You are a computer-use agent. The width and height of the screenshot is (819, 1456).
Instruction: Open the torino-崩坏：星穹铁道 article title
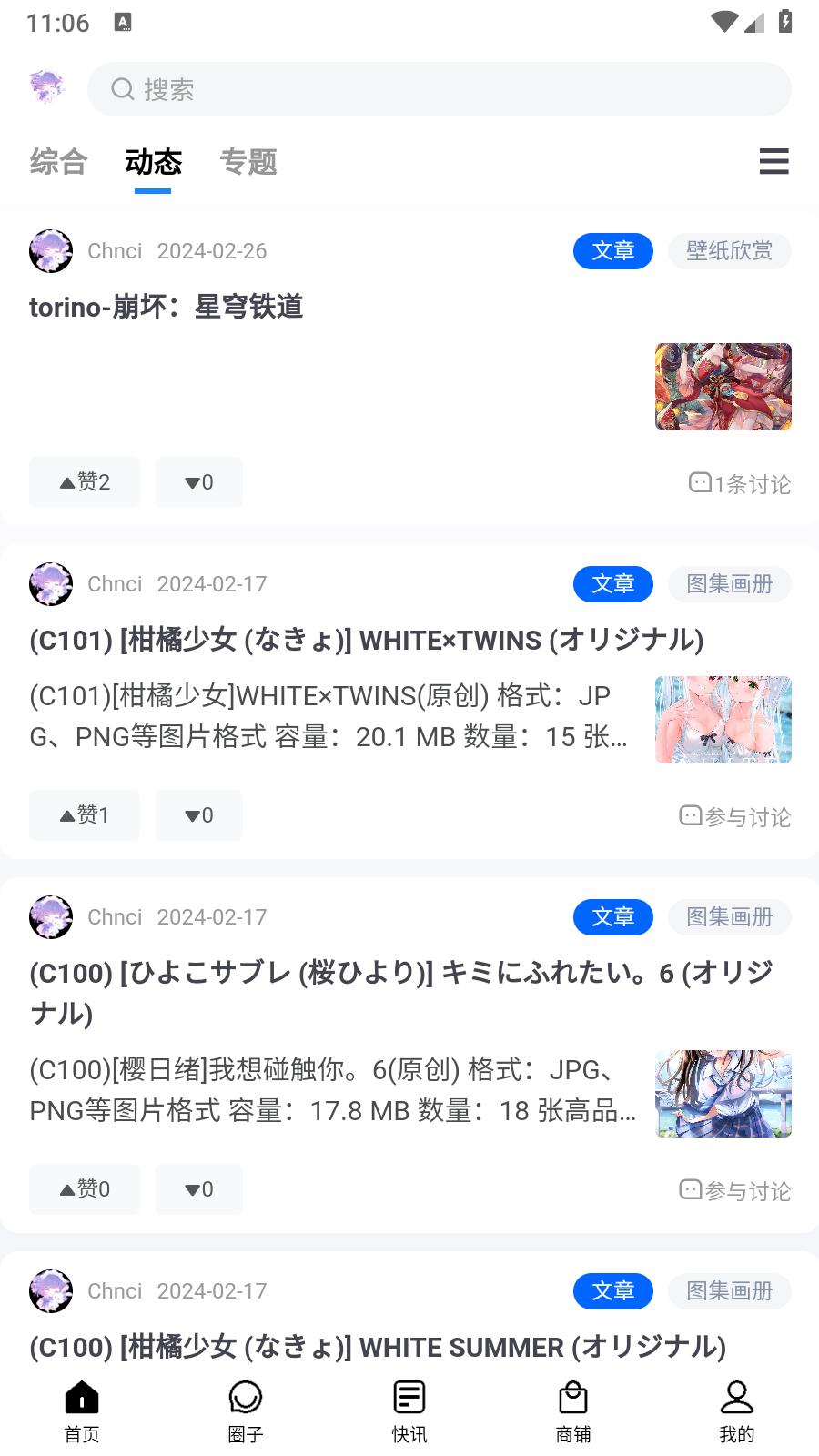[x=167, y=307]
